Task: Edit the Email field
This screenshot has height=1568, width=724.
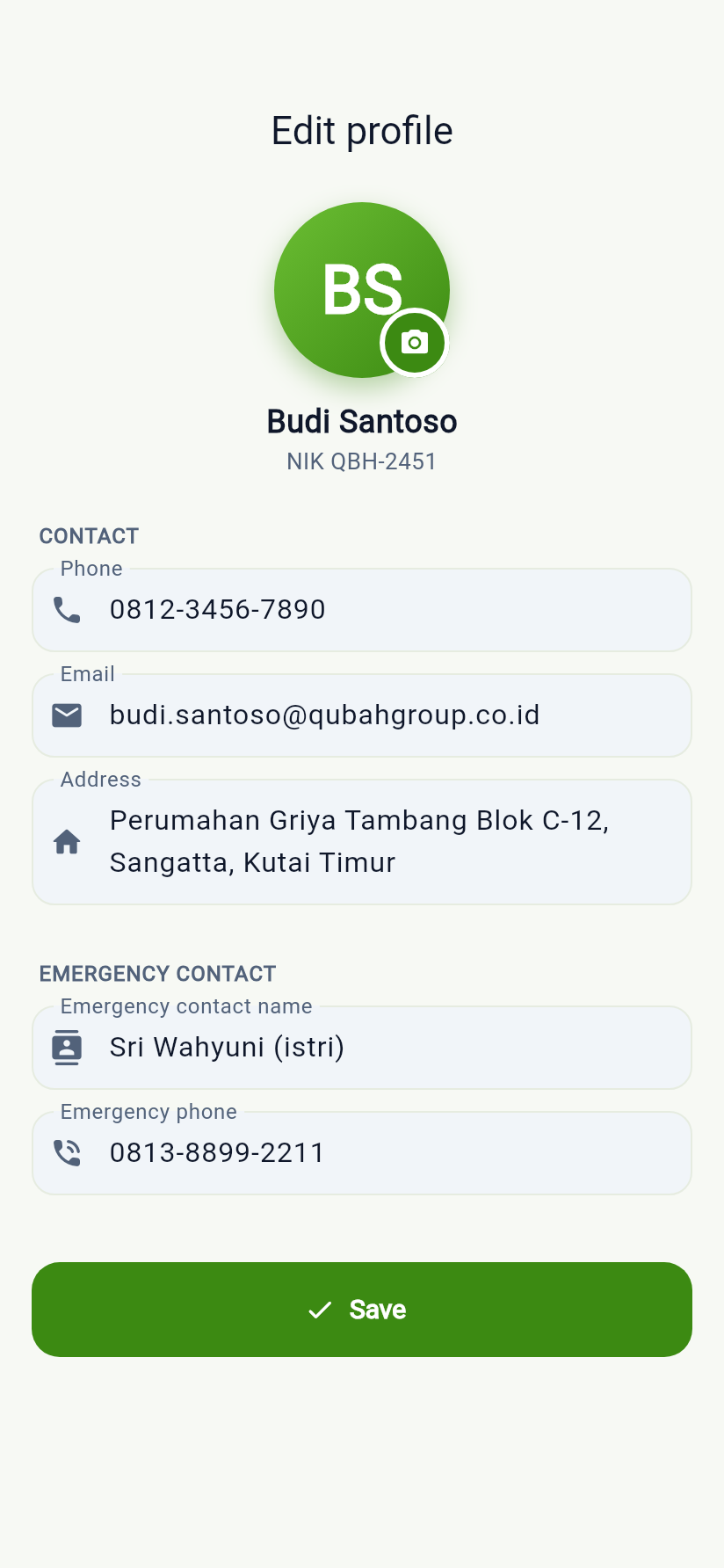Action: point(362,715)
